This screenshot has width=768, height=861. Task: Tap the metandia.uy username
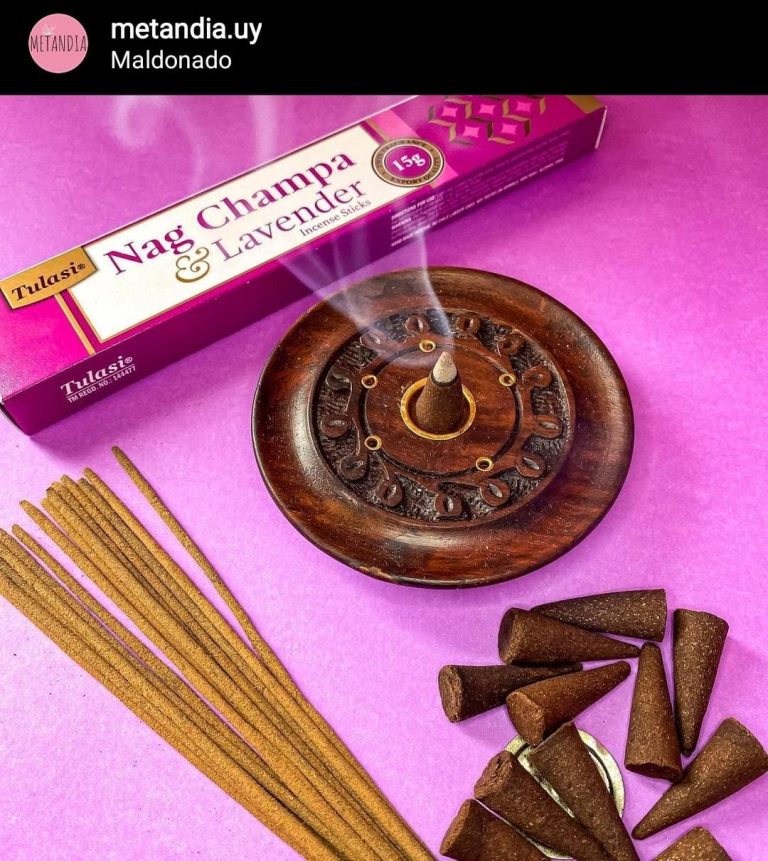[x=186, y=30]
